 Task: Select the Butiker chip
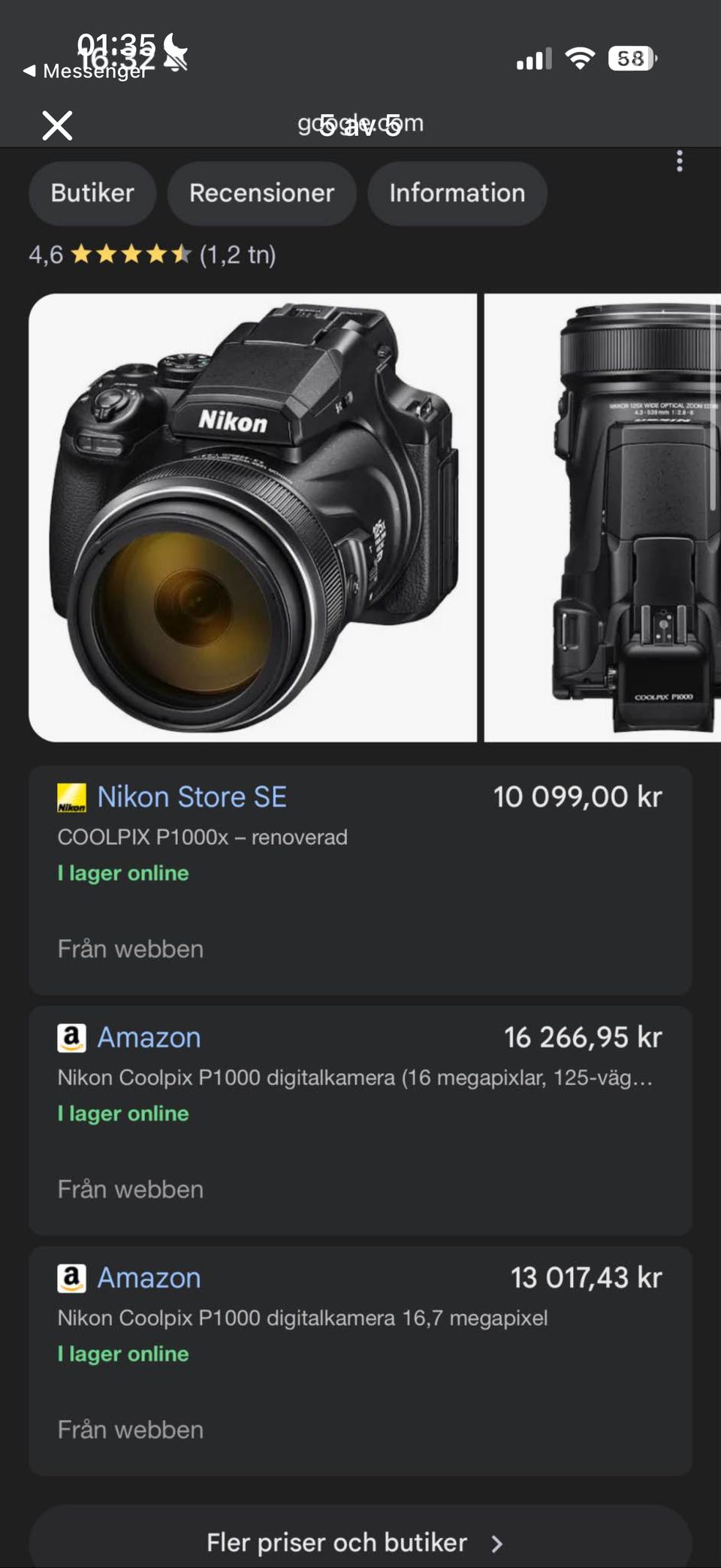pos(92,194)
